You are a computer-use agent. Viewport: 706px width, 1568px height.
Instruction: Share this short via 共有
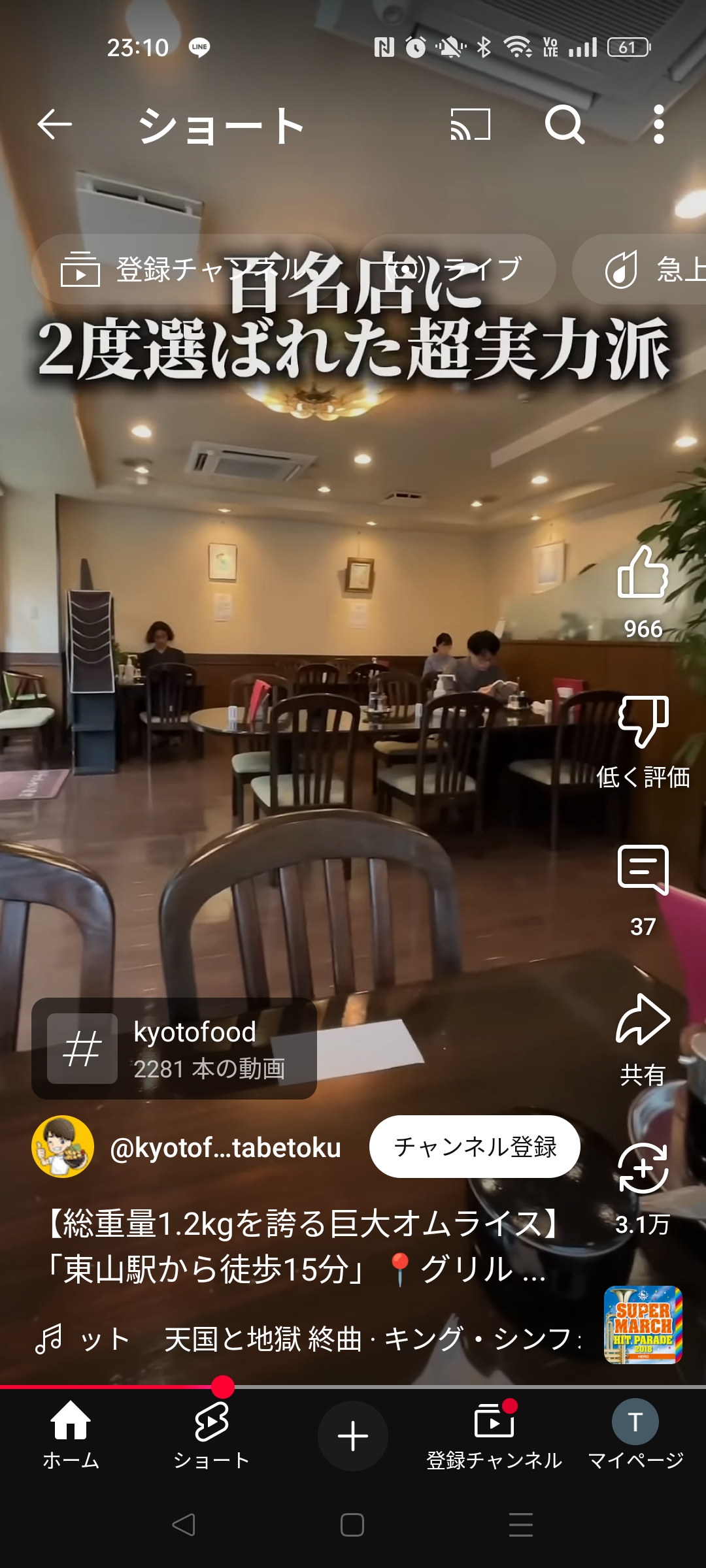click(x=643, y=1040)
